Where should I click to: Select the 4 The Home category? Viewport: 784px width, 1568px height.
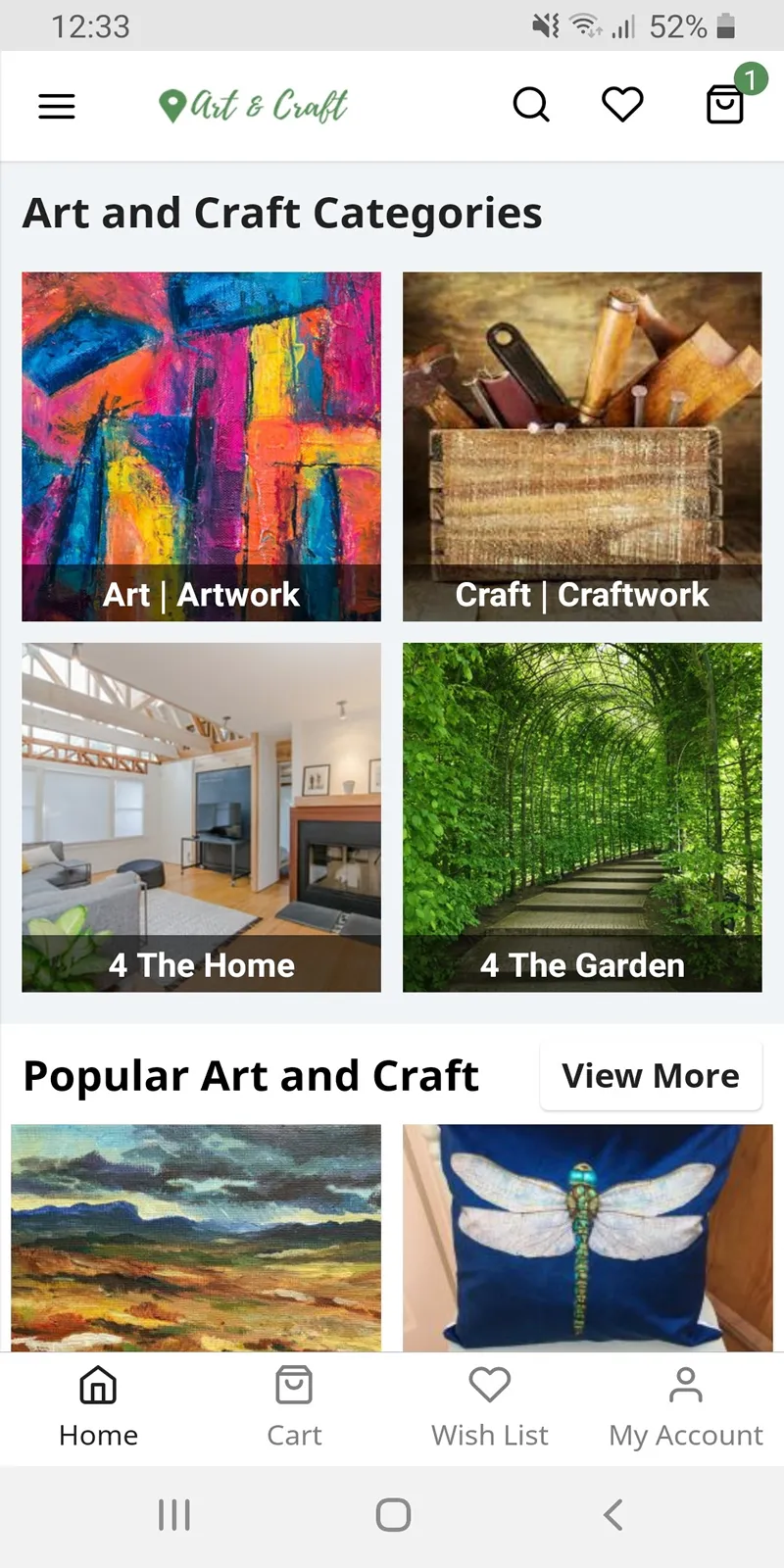pos(201,817)
